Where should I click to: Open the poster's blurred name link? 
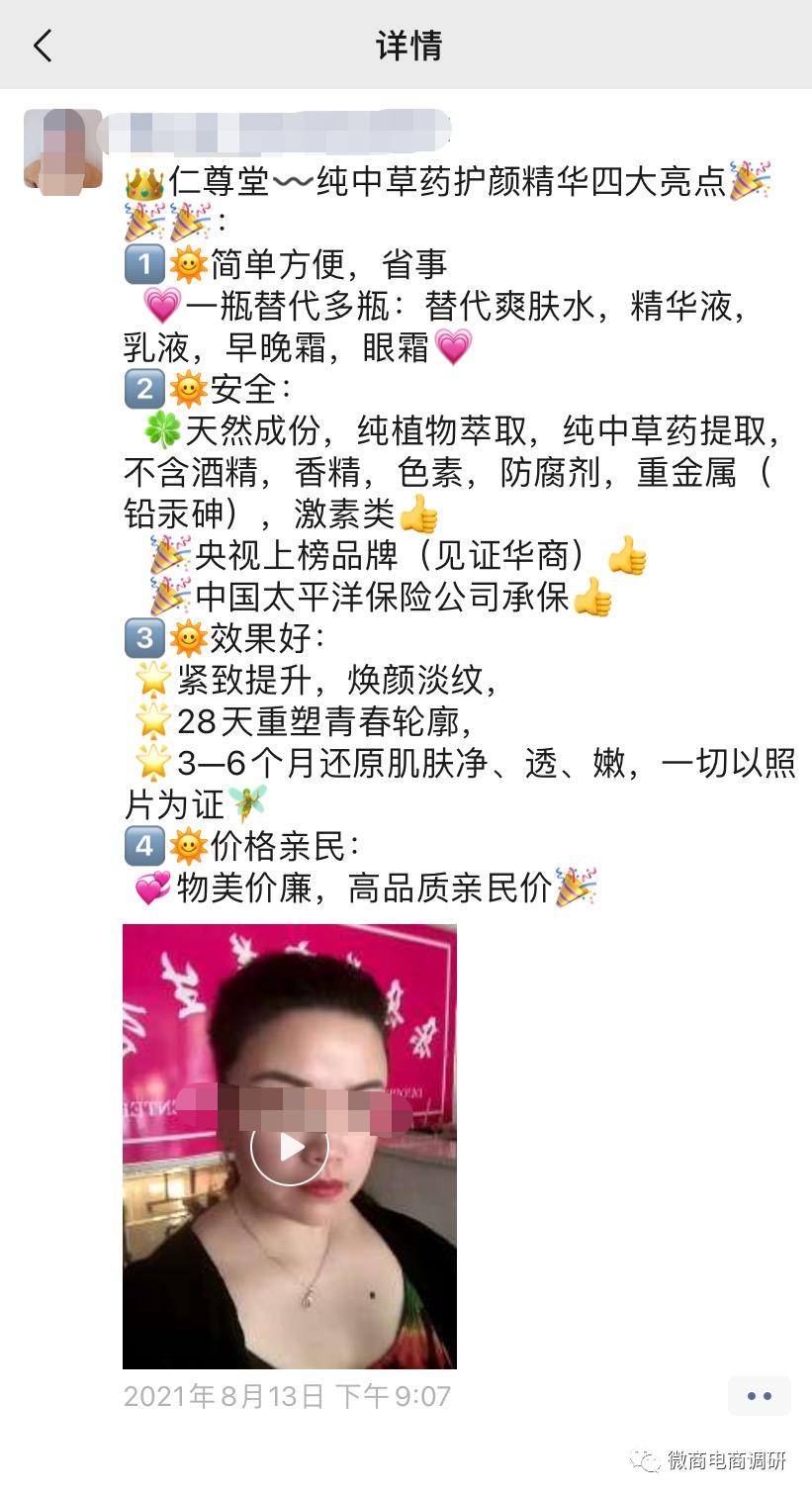pos(277,132)
